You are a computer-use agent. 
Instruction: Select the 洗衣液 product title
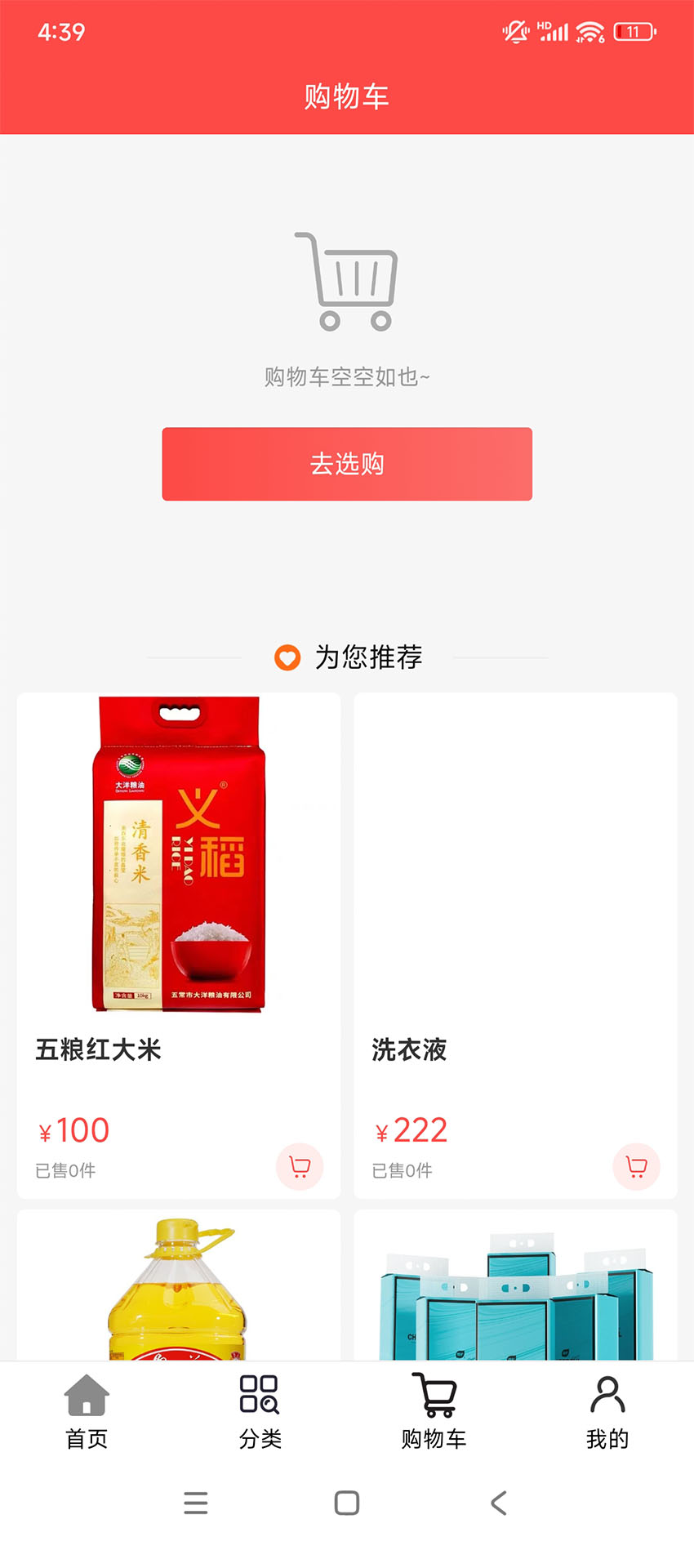pyautogui.click(x=408, y=1052)
